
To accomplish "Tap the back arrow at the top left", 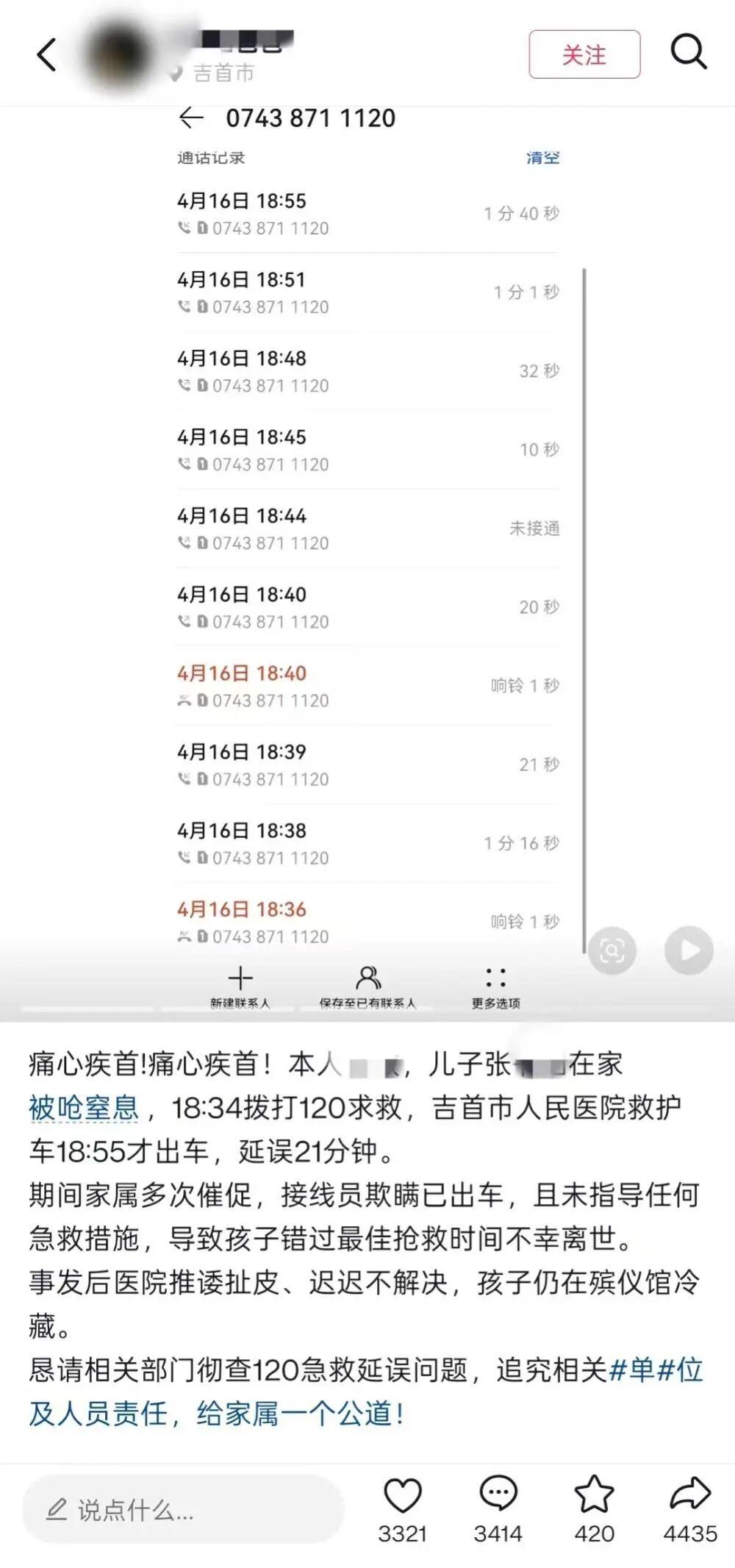I will (x=46, y=54).
